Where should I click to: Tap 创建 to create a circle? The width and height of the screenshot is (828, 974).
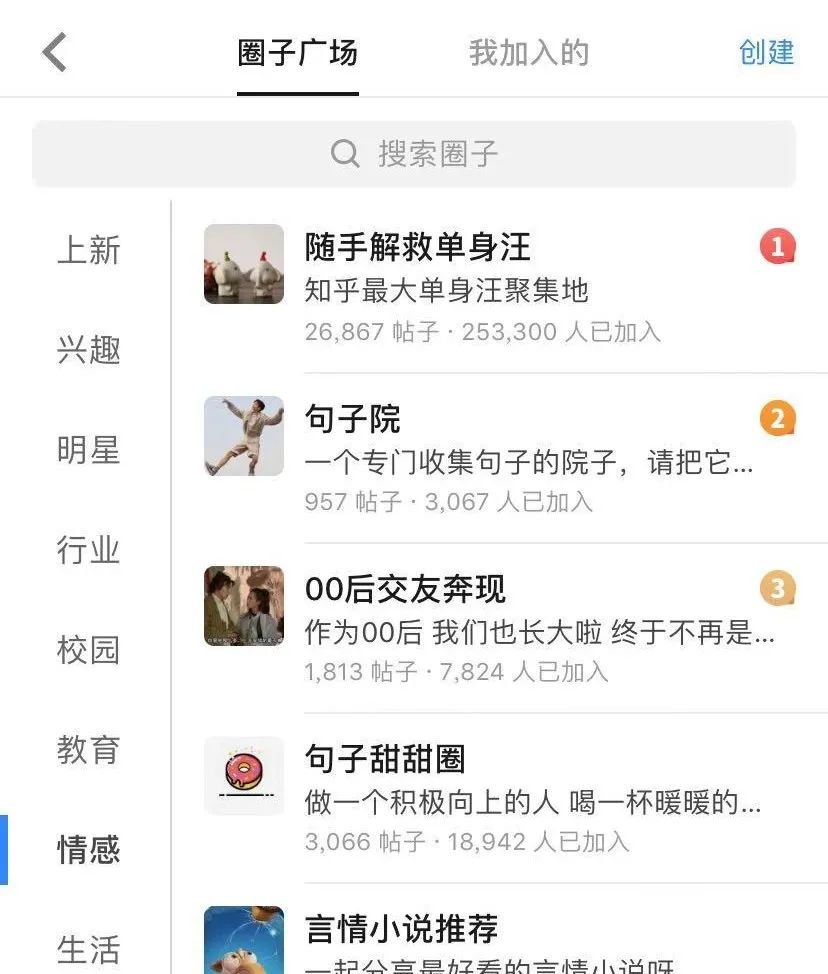tap(766, 52)
